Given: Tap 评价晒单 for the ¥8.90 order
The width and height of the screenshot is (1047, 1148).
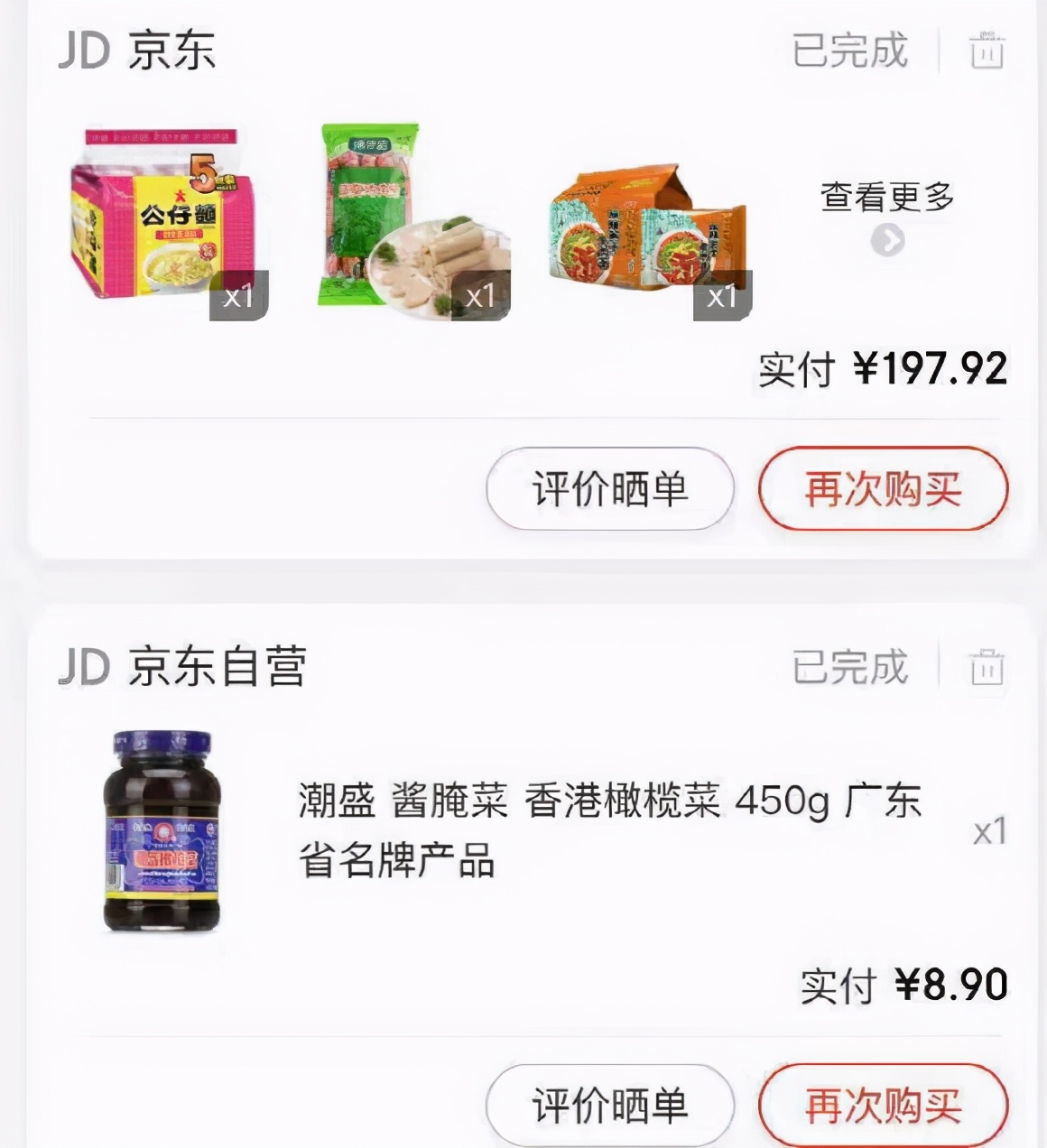Looking at the screenshot, I should (x=609, y=1106).
